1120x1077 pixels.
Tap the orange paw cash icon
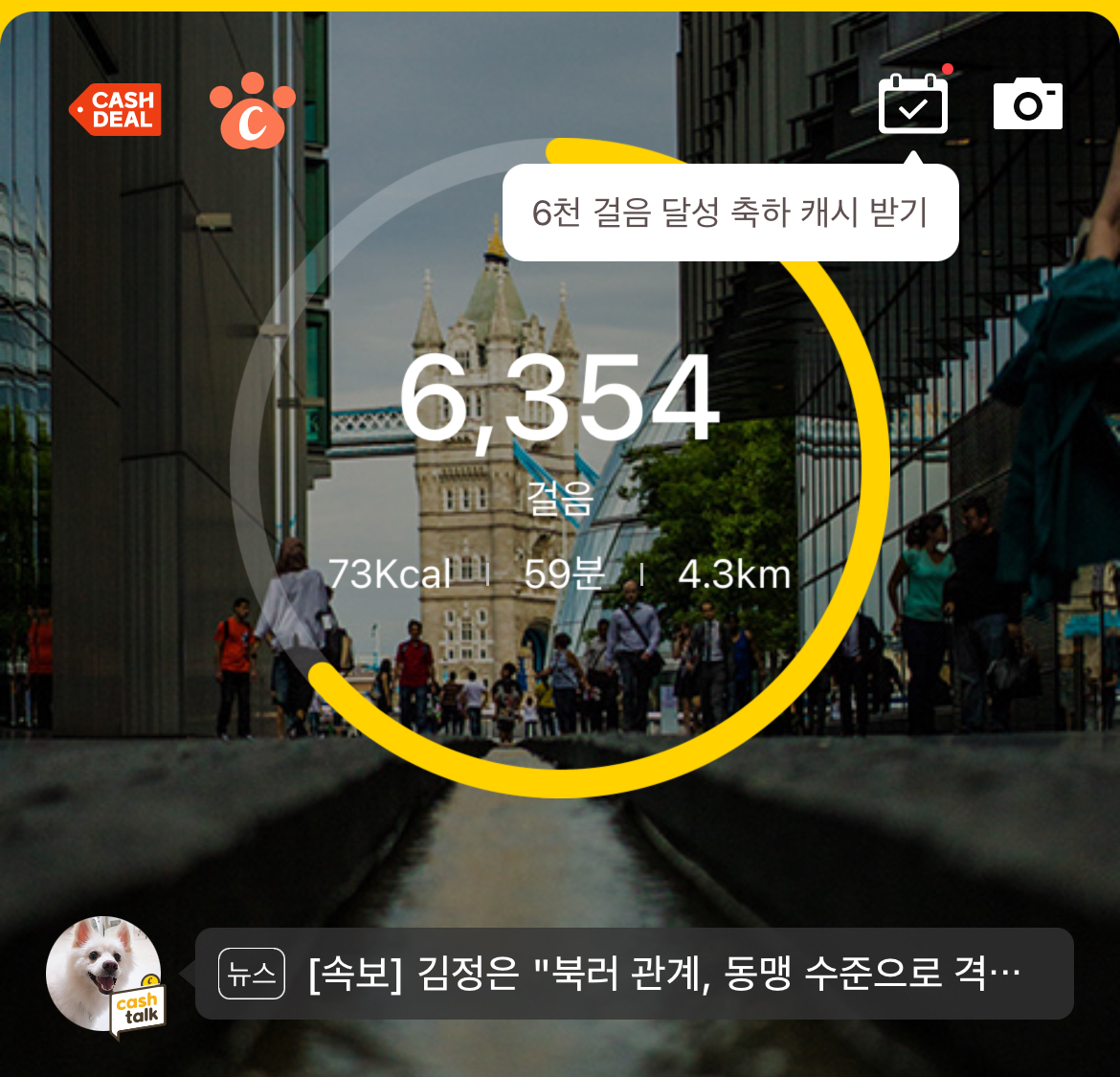[x=252, y=111]
